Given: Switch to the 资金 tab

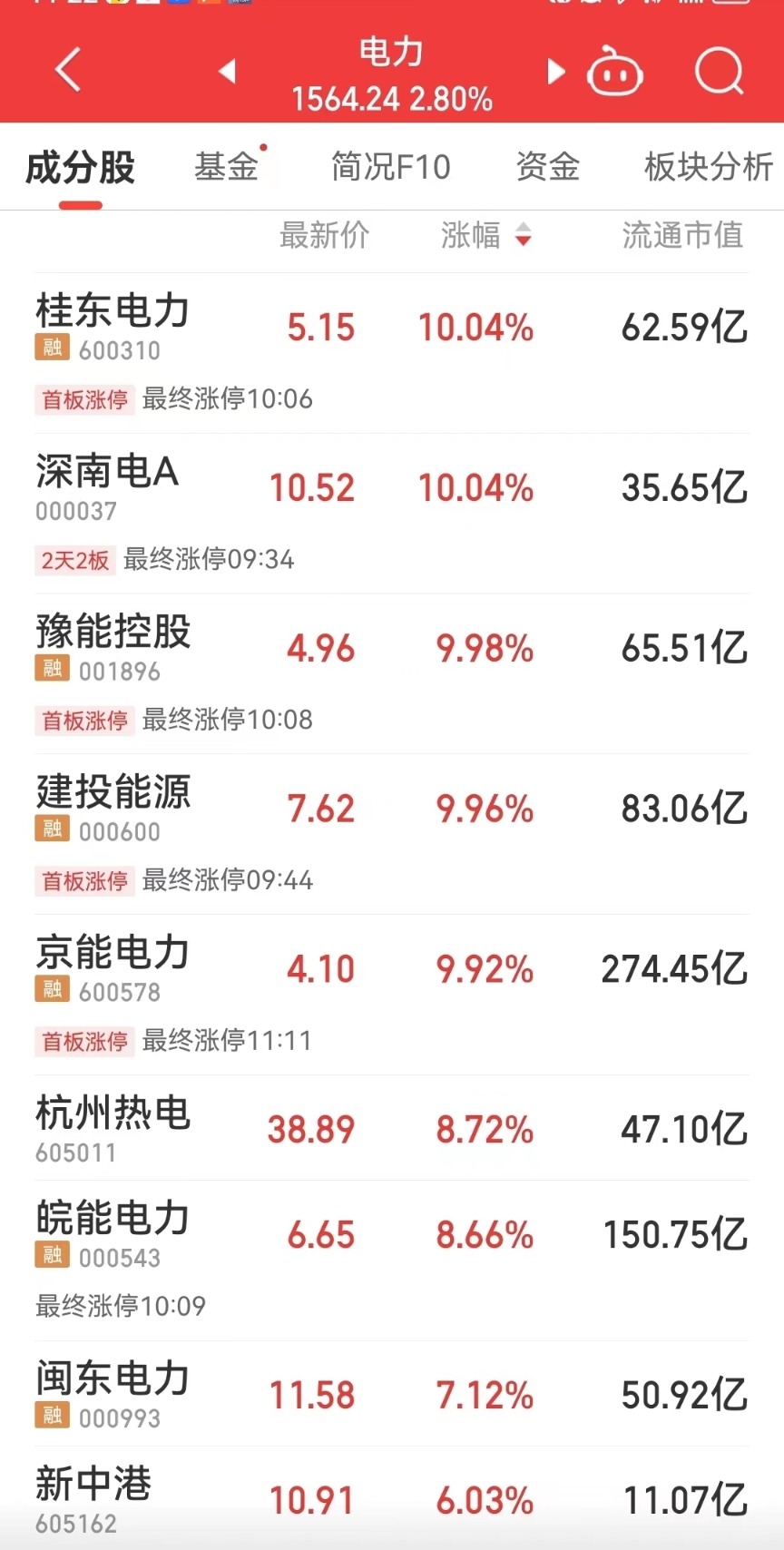Looking at the screenshot, I should point(547,167).
